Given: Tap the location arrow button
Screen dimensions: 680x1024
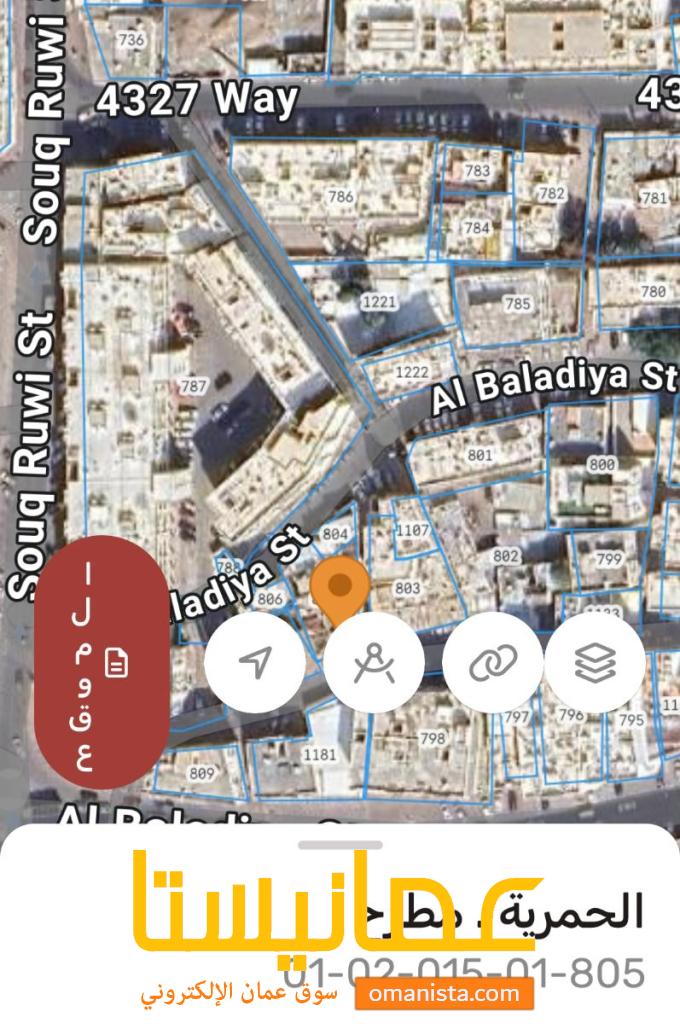Looking at the screenshot, I should (255, 661).
